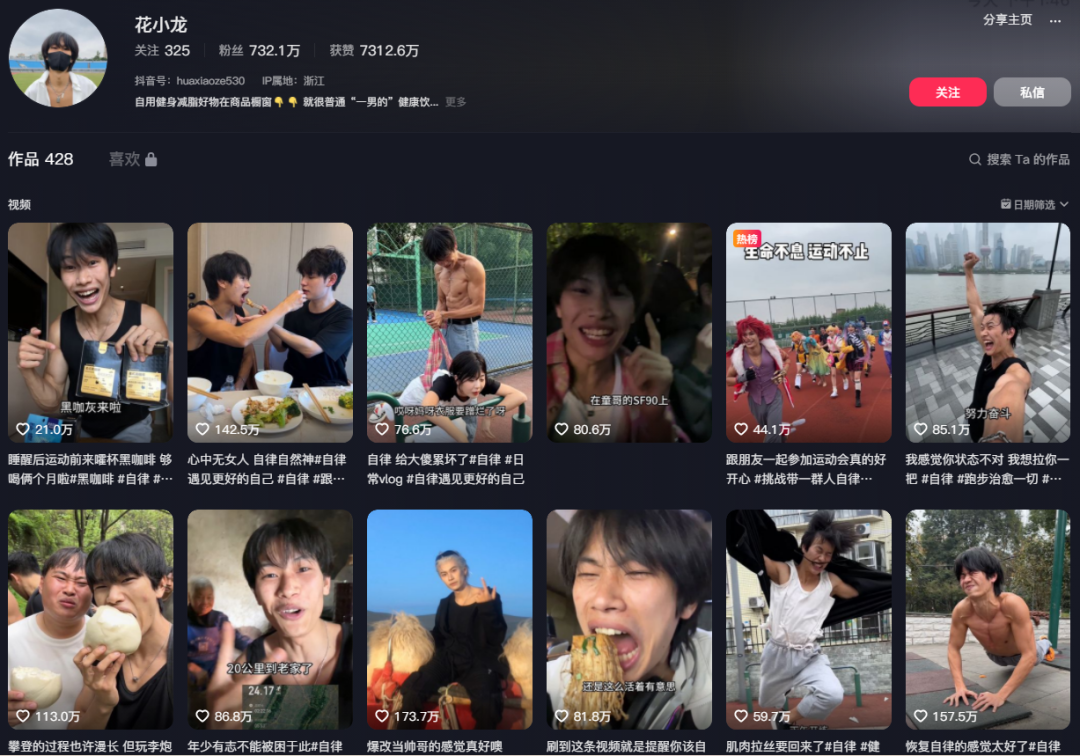Open the 爆改当帅哥 video with 173.7万 likes
The width and height of the screenshot is (1080, 756).
(449, 619)
